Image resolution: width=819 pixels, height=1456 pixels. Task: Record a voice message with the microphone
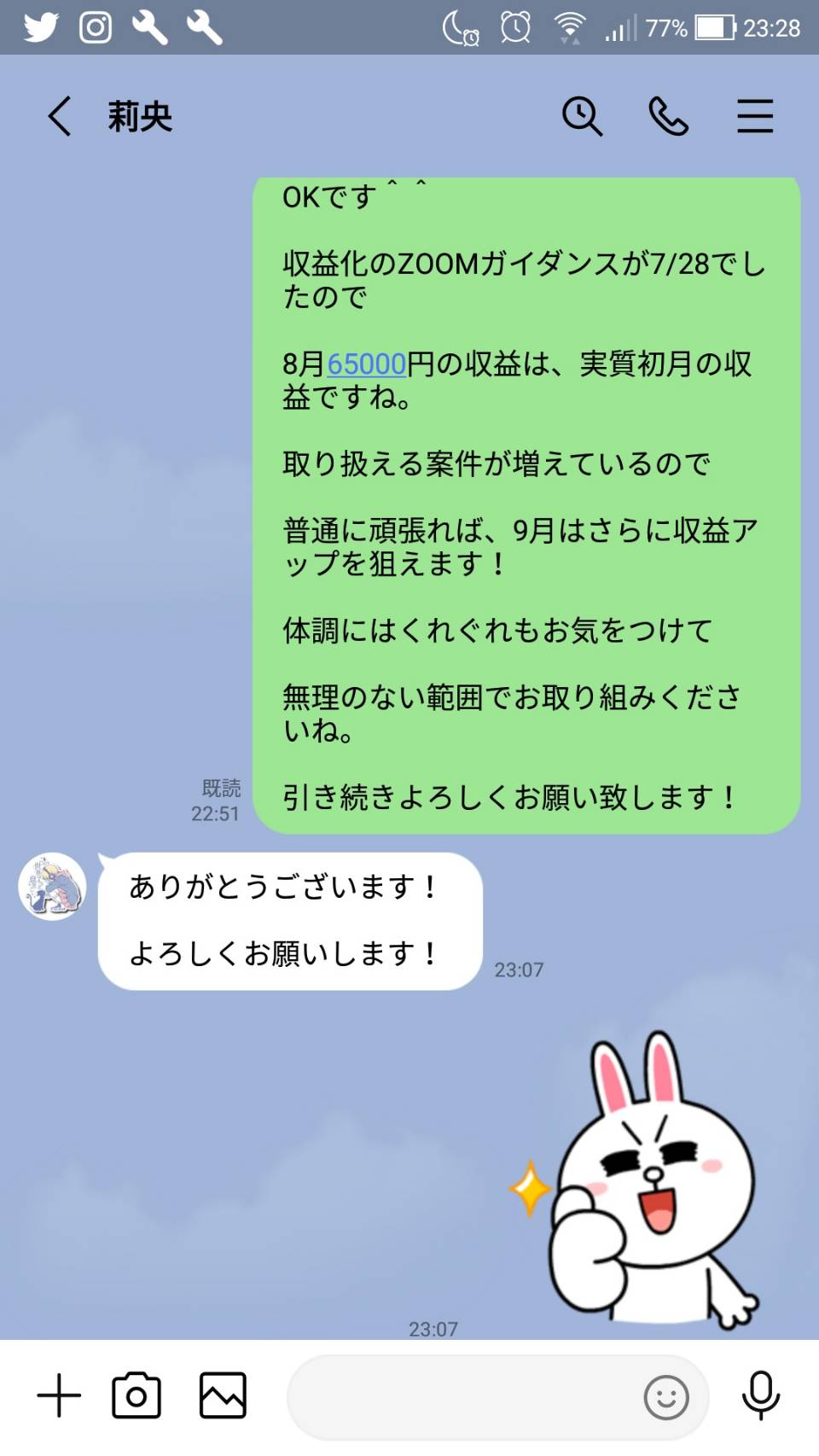click(x=760, y=1395)
